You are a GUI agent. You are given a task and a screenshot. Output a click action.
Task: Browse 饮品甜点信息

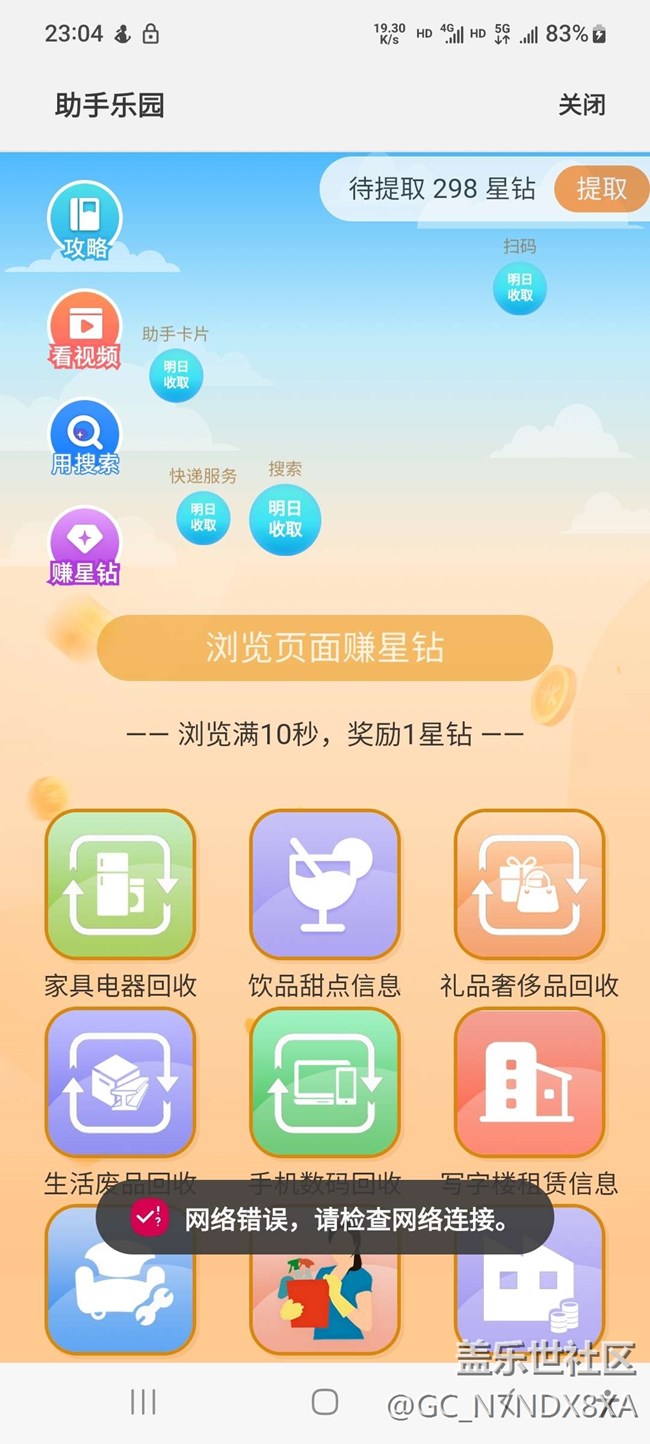point(324,885)
